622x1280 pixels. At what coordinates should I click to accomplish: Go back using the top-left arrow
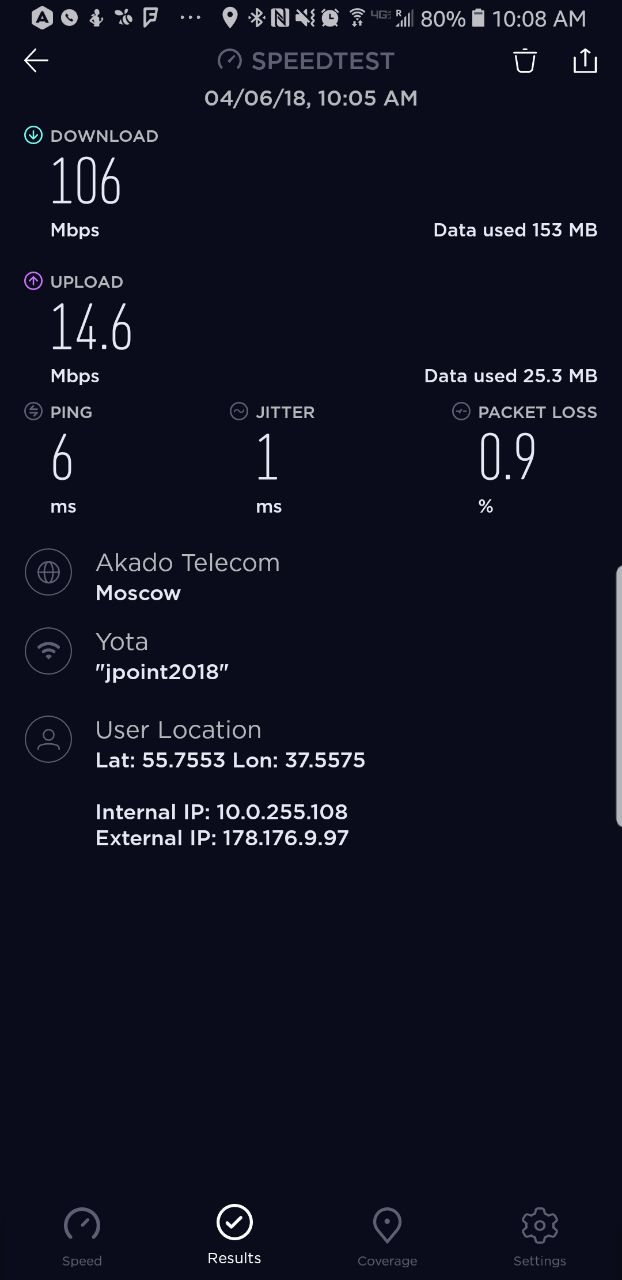[36, 61]
